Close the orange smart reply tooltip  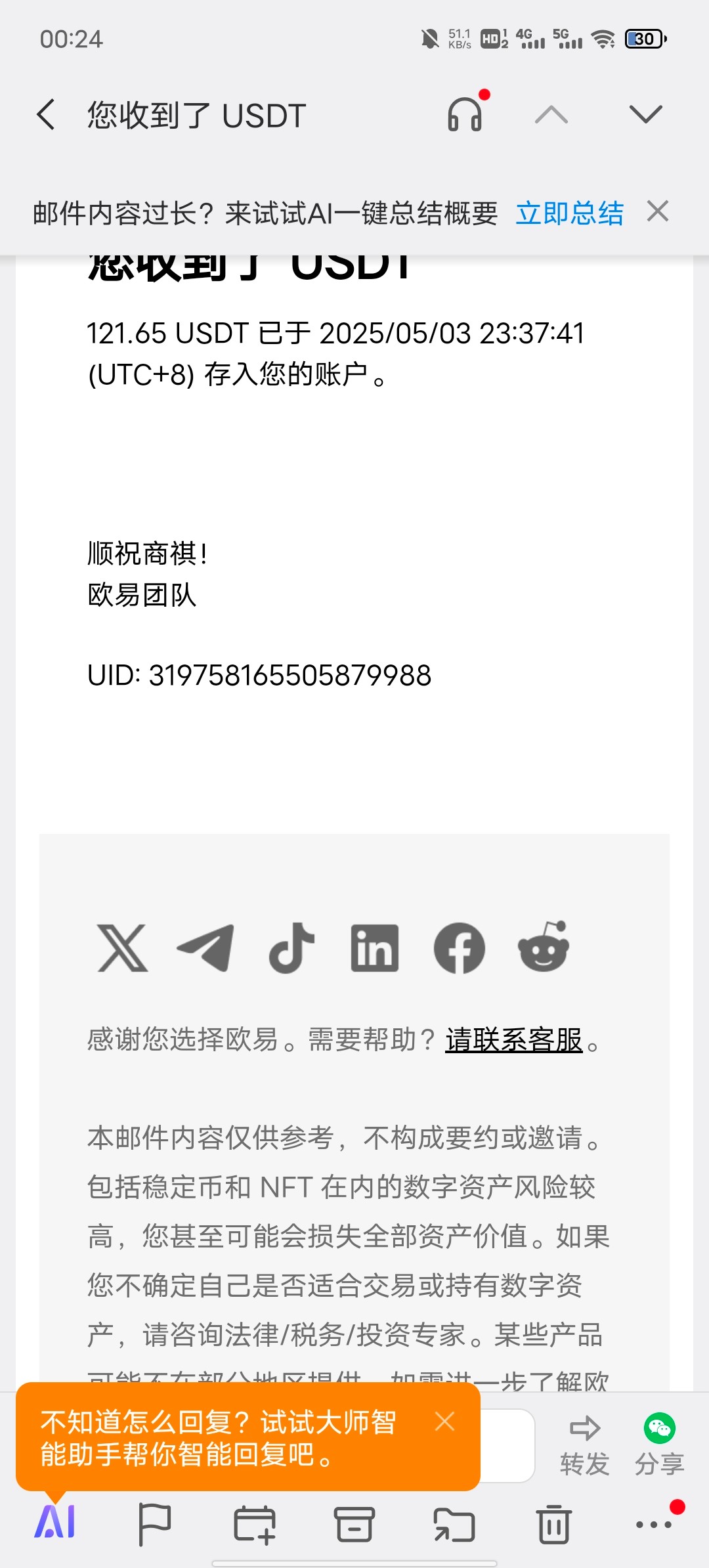point(445,1422)
